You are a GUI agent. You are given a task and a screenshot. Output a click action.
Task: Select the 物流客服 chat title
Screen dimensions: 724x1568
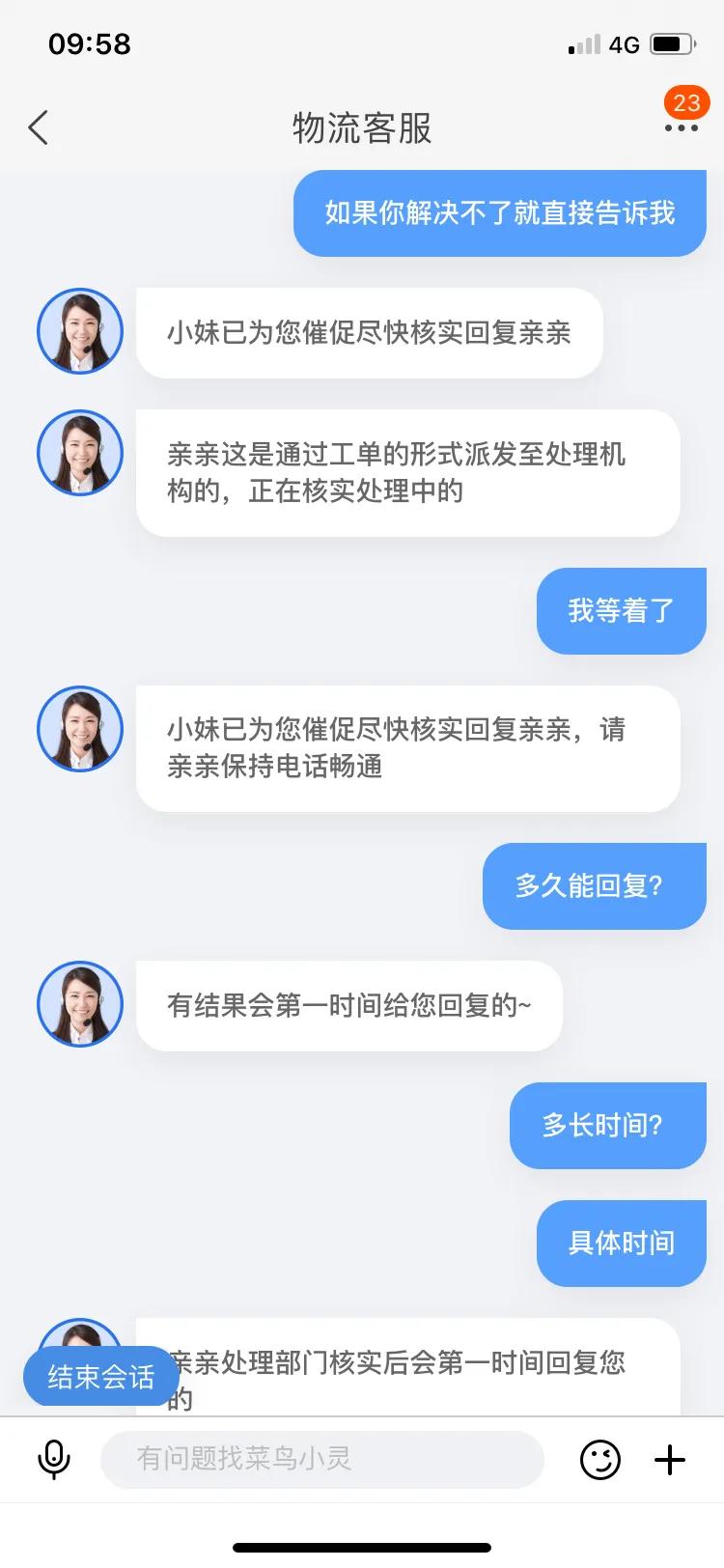[360, 128]
